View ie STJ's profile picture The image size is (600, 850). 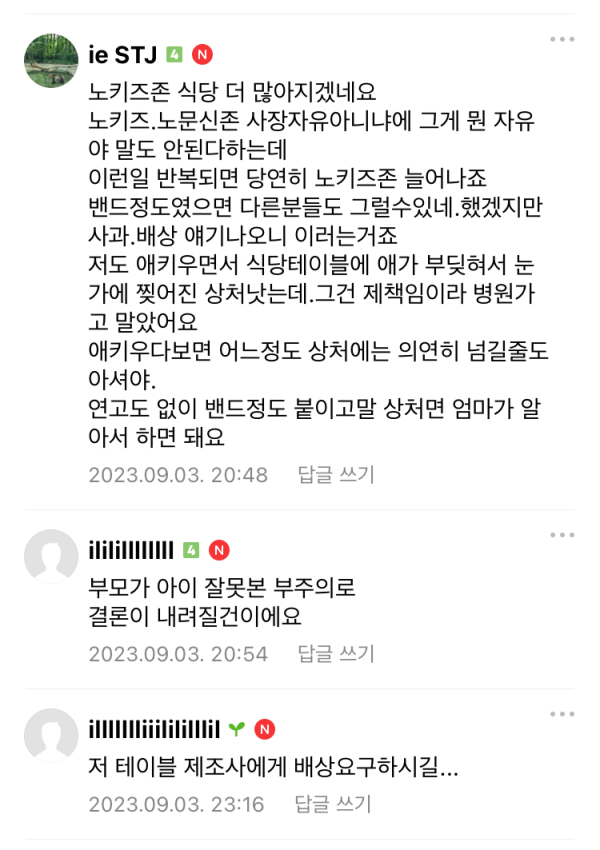tap(51, 60)
